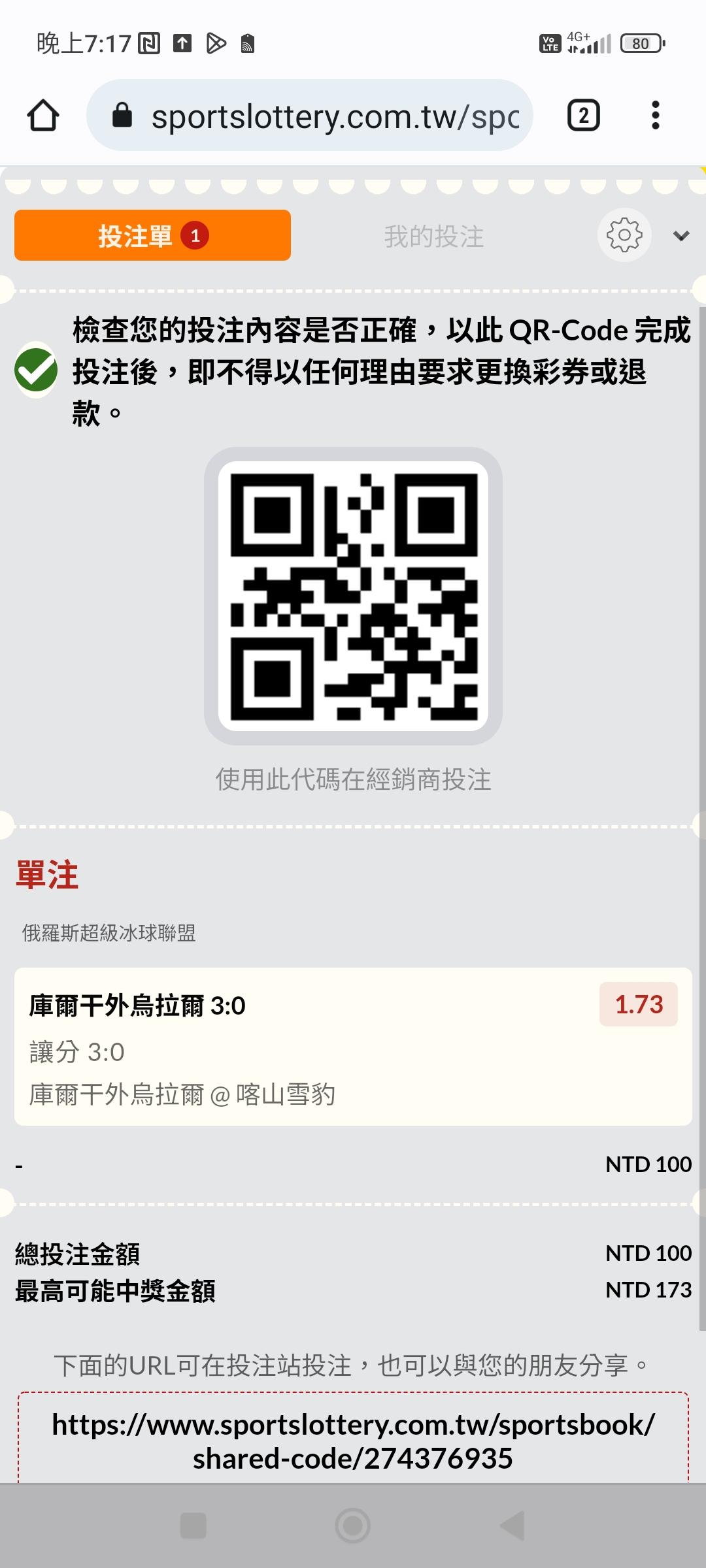Tap the 1.73 odds badge
Screen dimensions: 706x1568
[639, 1004]
